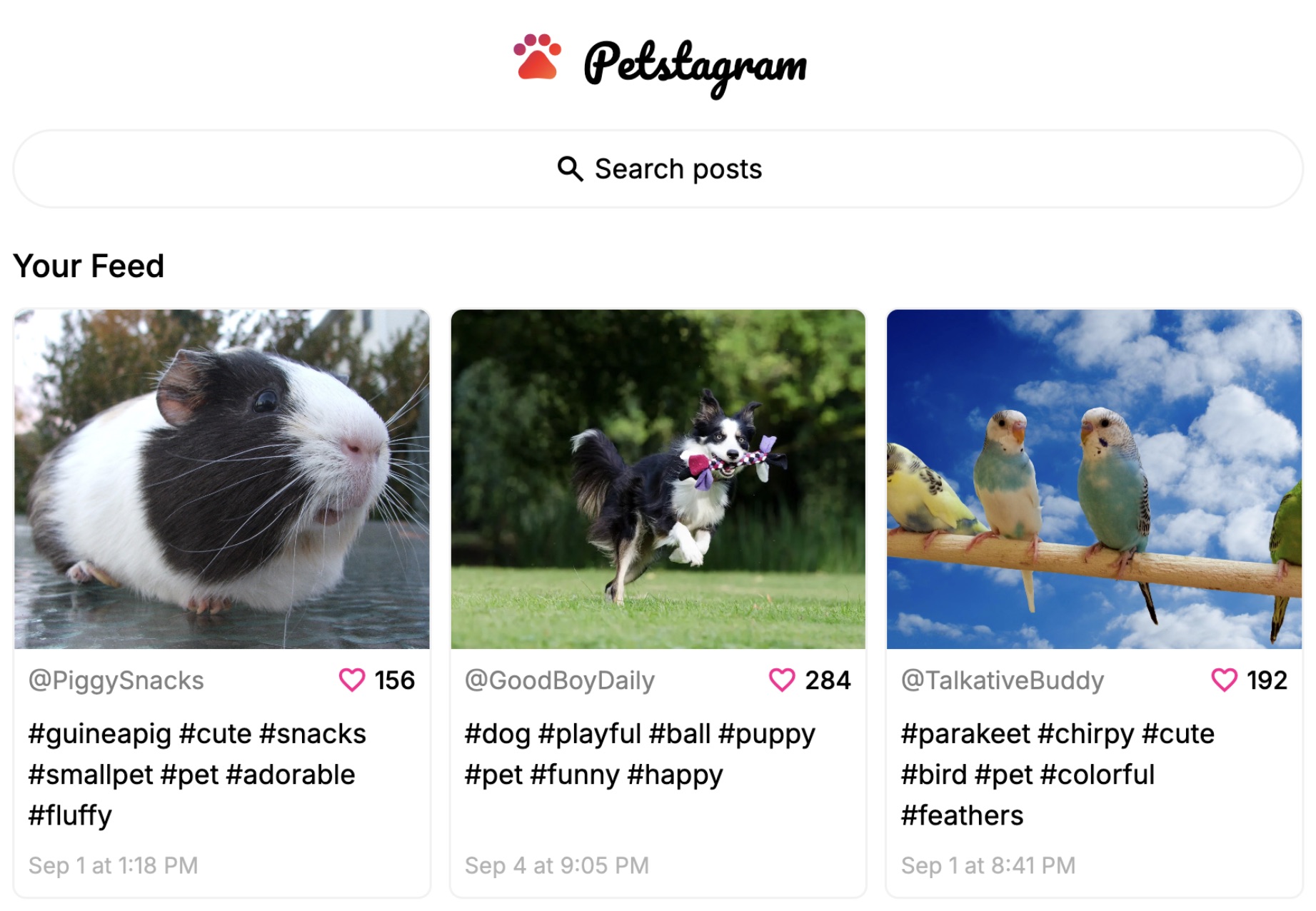
Task: View the @GoodBoyDaily profile
Action: tap(559, 680)
